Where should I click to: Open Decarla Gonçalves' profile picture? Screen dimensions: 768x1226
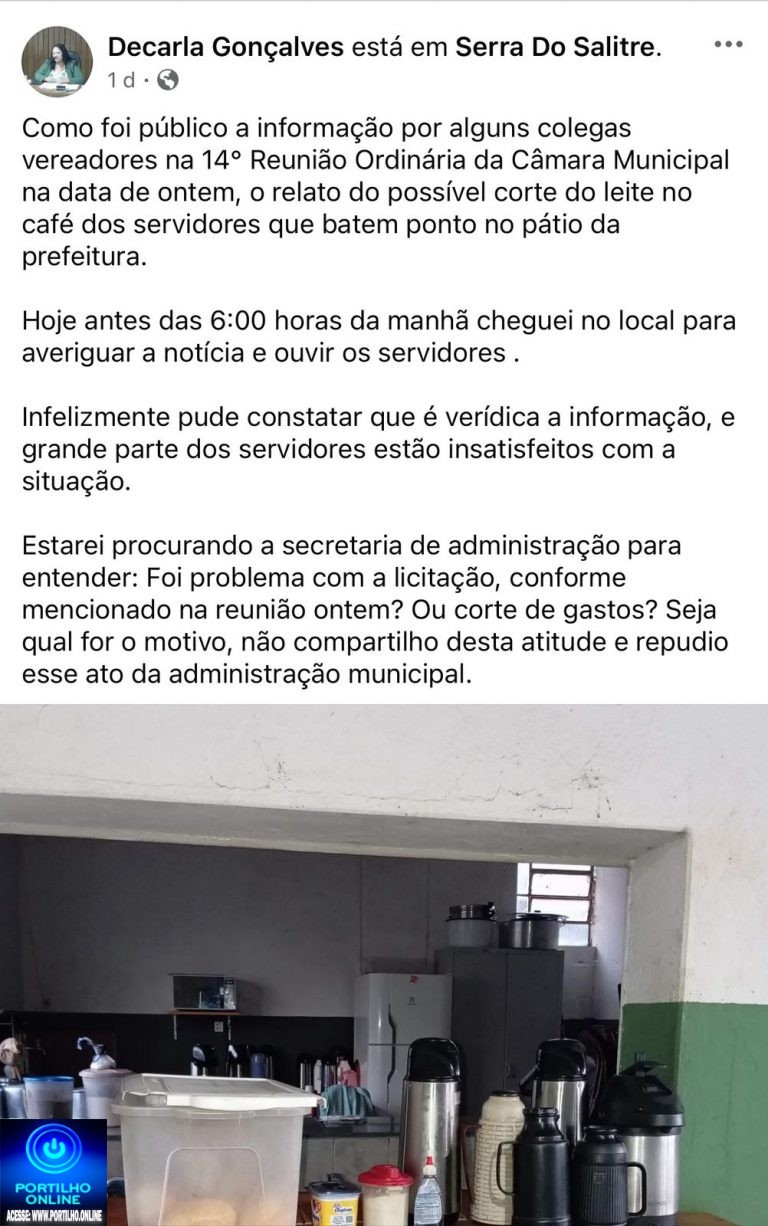tap(57, 62)
